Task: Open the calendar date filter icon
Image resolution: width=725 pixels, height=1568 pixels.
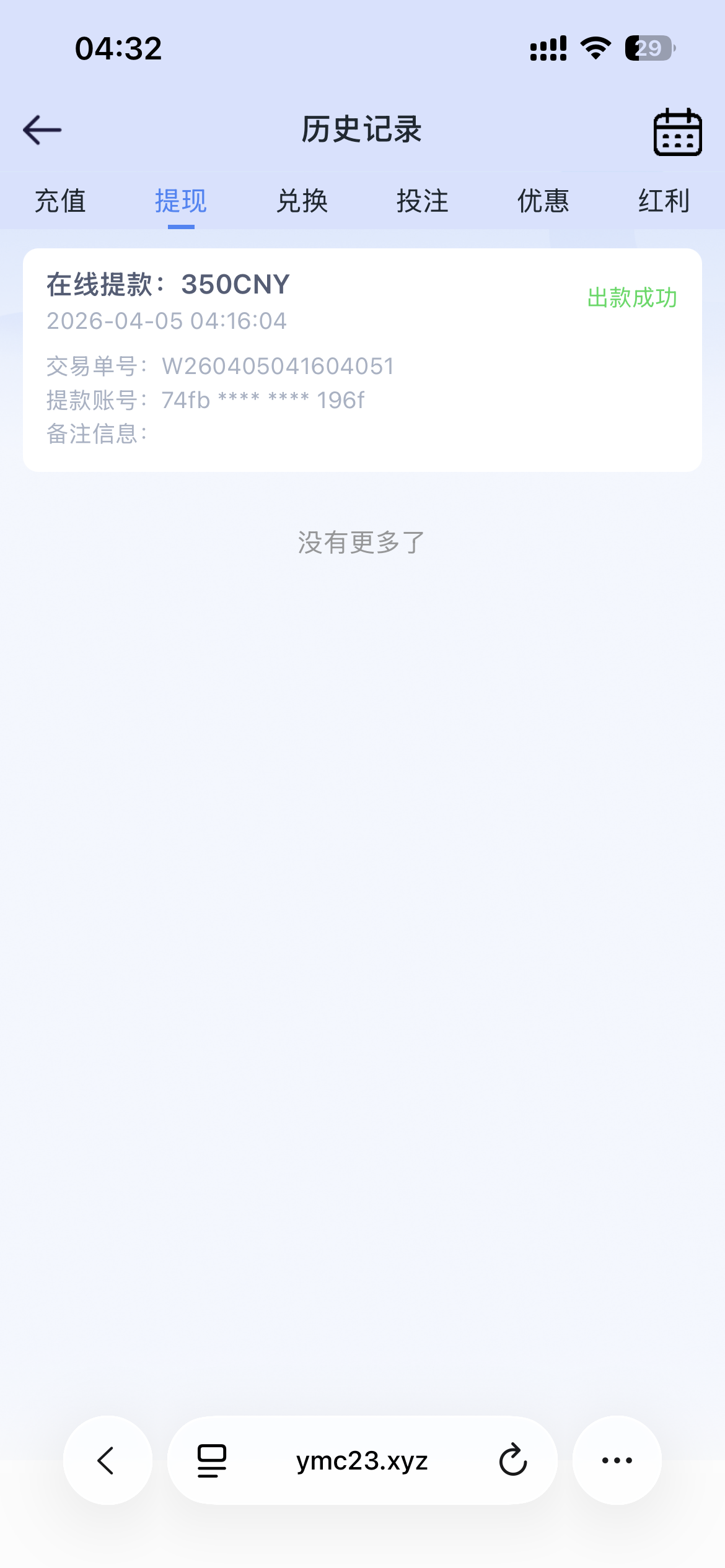Action: click(x=677, y=131)
